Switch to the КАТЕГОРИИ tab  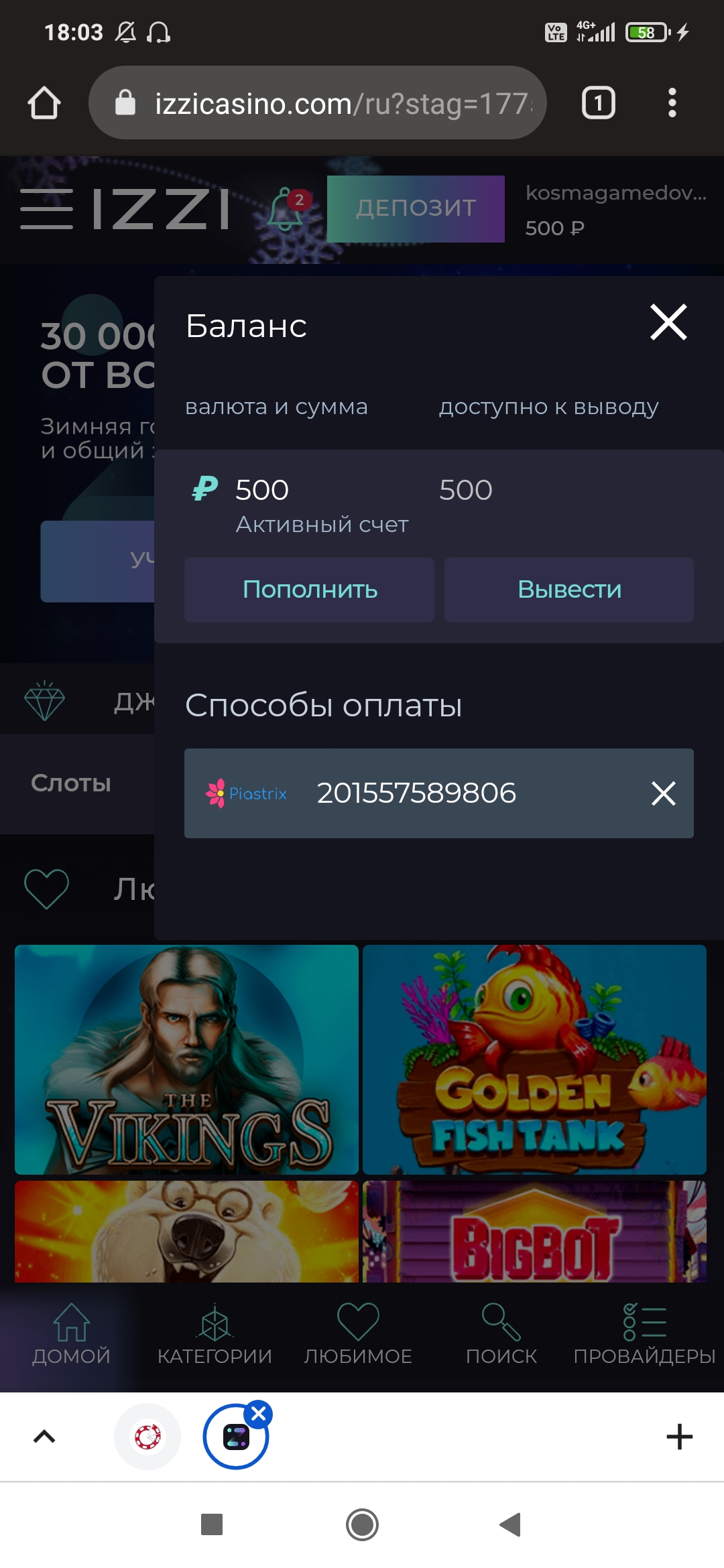click(215, 1335)
